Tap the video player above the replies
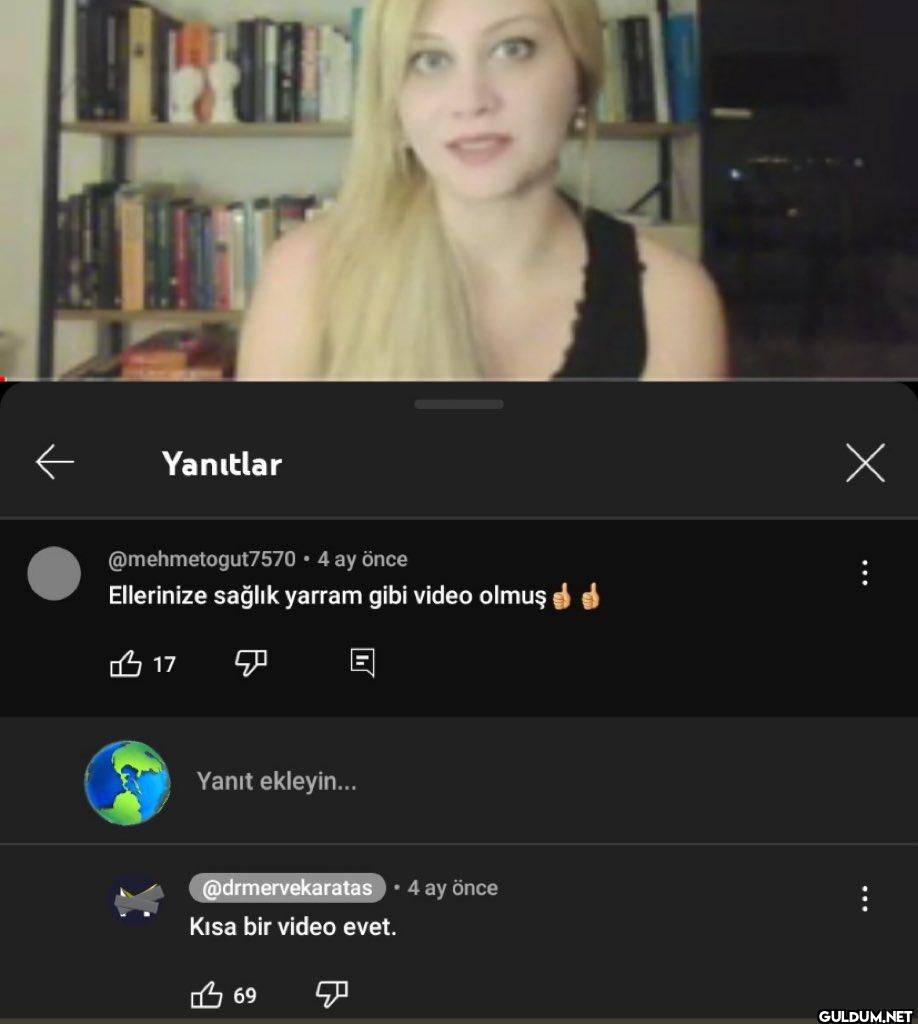Image resolution: width=918 pixels, height=1024 pixels. tap(459, 189)
